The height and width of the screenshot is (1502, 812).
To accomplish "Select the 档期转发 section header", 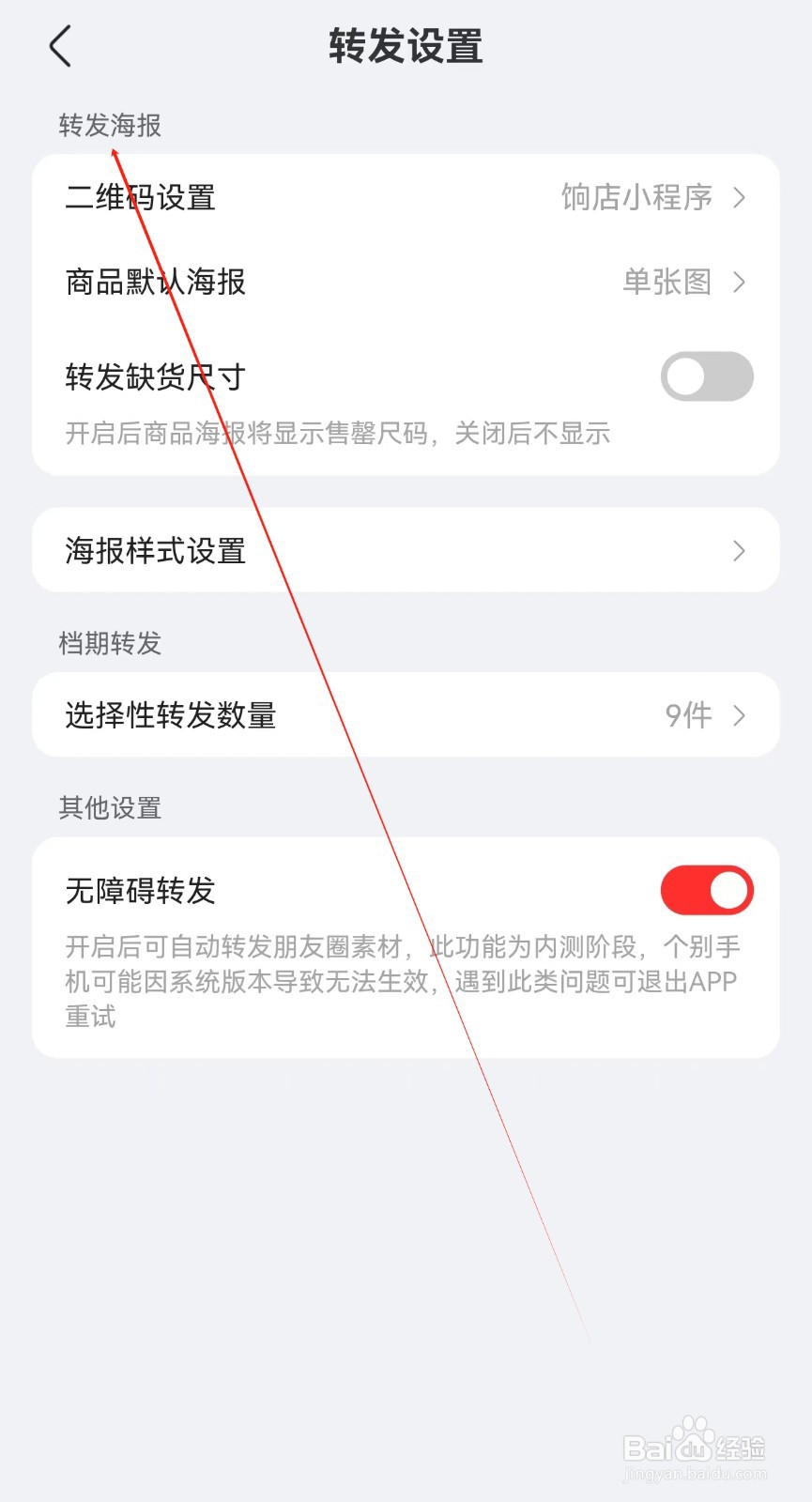I will [x=109, y=643].
